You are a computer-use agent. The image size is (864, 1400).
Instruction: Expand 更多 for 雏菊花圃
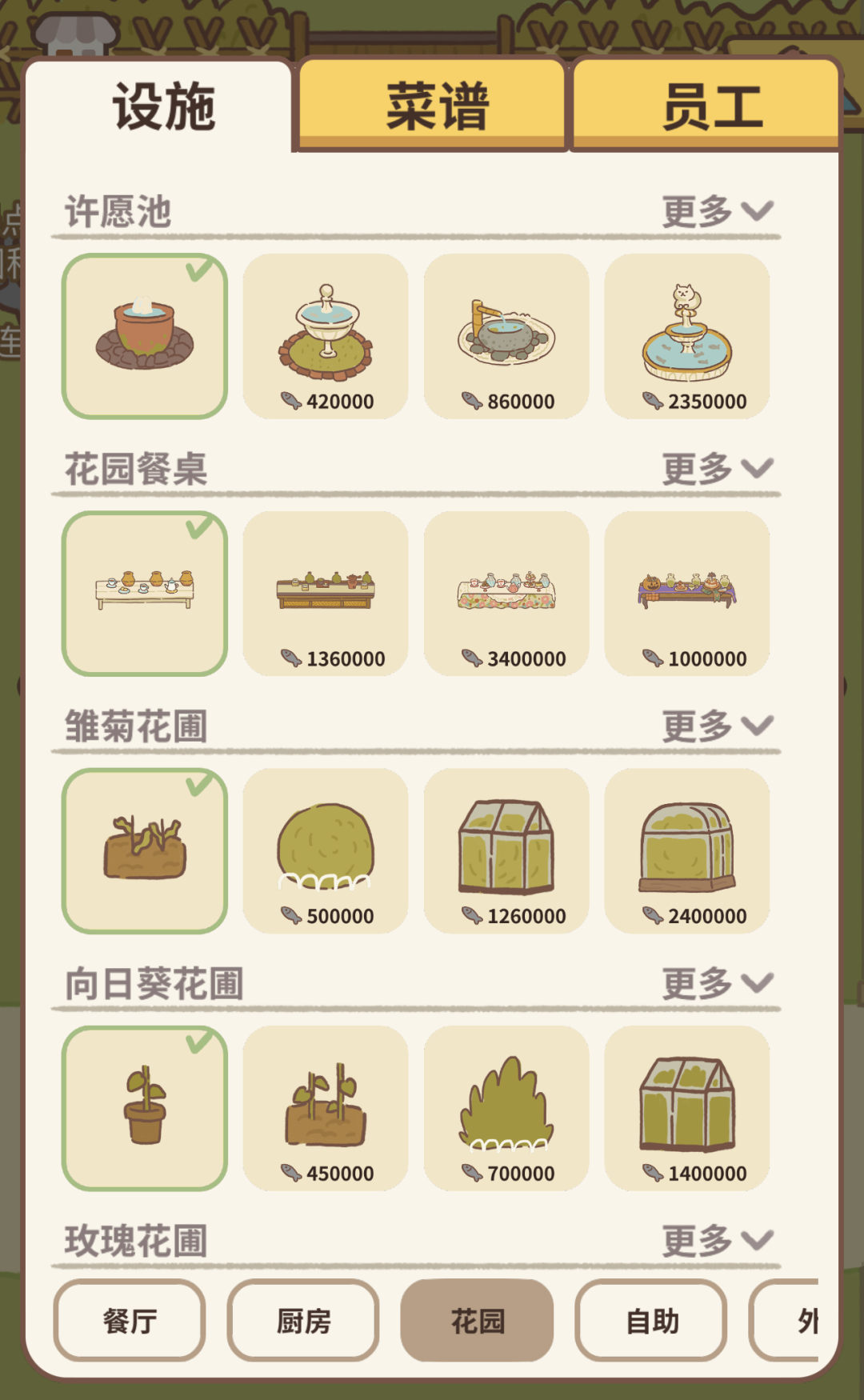click(x=718, y=726)
